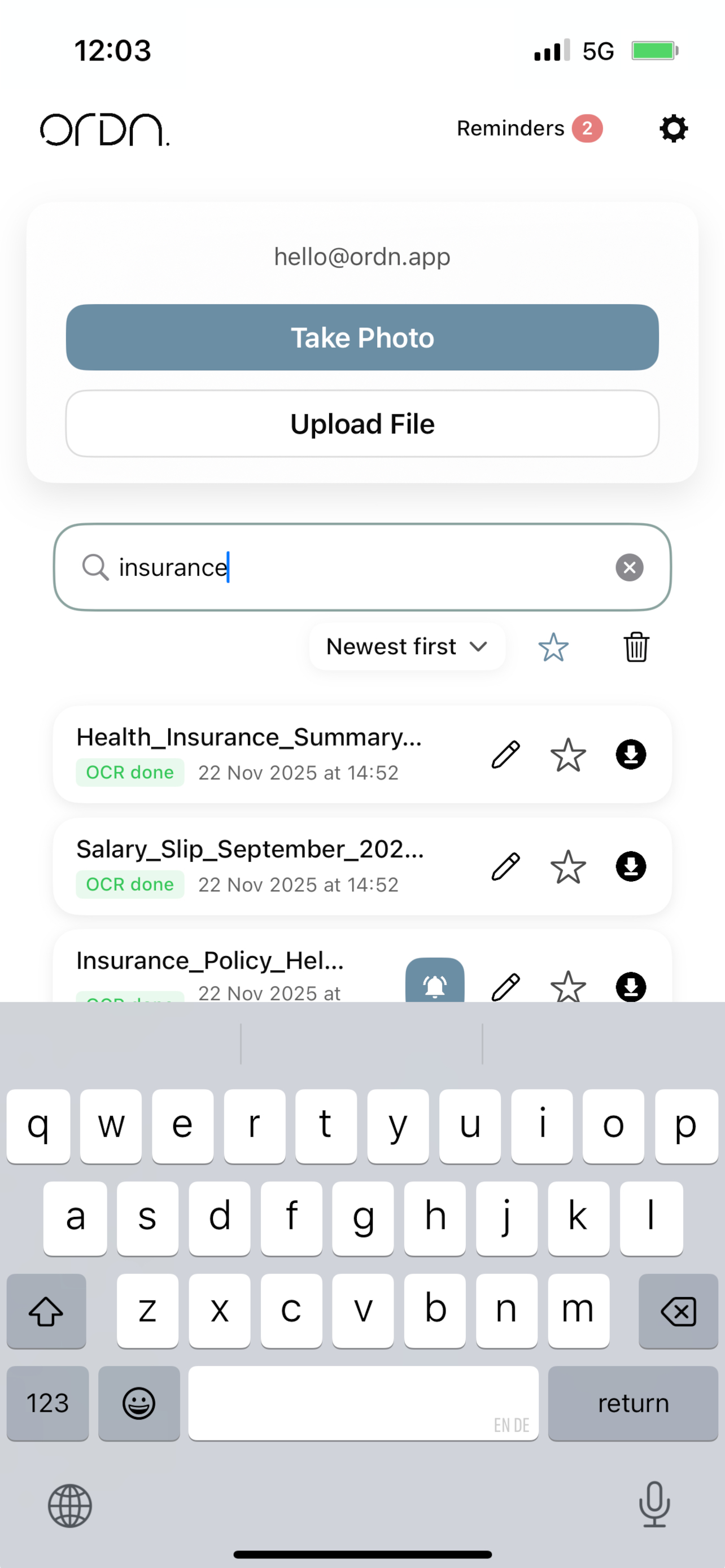Filter list by starred documents
The height and width of the screenshot is (1568, 725).
coord(553,646)
